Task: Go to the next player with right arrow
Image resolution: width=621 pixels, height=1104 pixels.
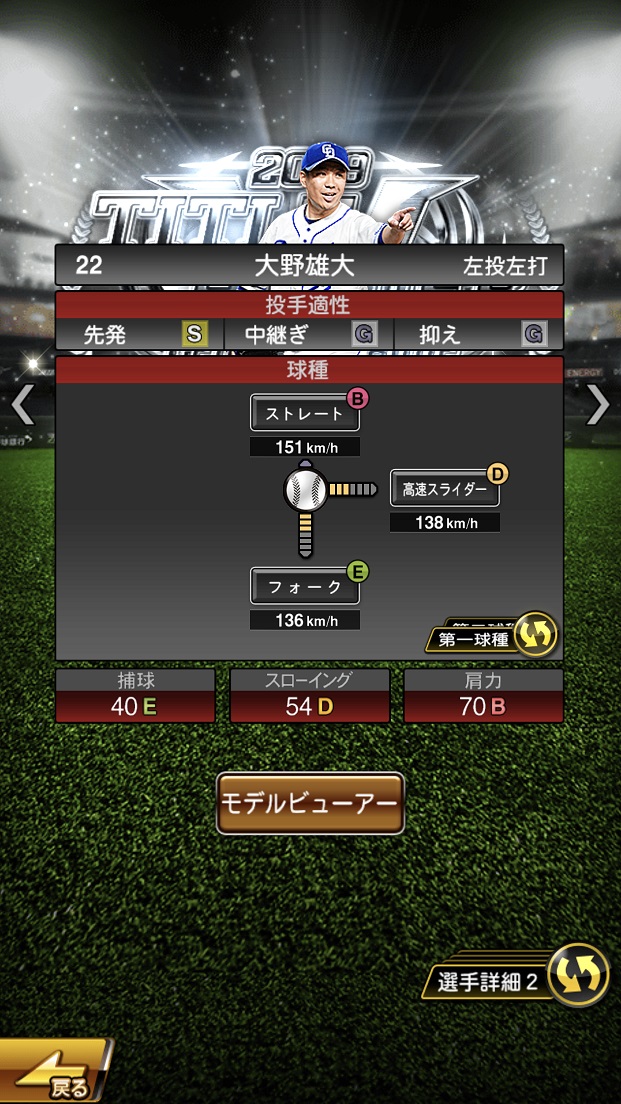Action: [598, 405]
